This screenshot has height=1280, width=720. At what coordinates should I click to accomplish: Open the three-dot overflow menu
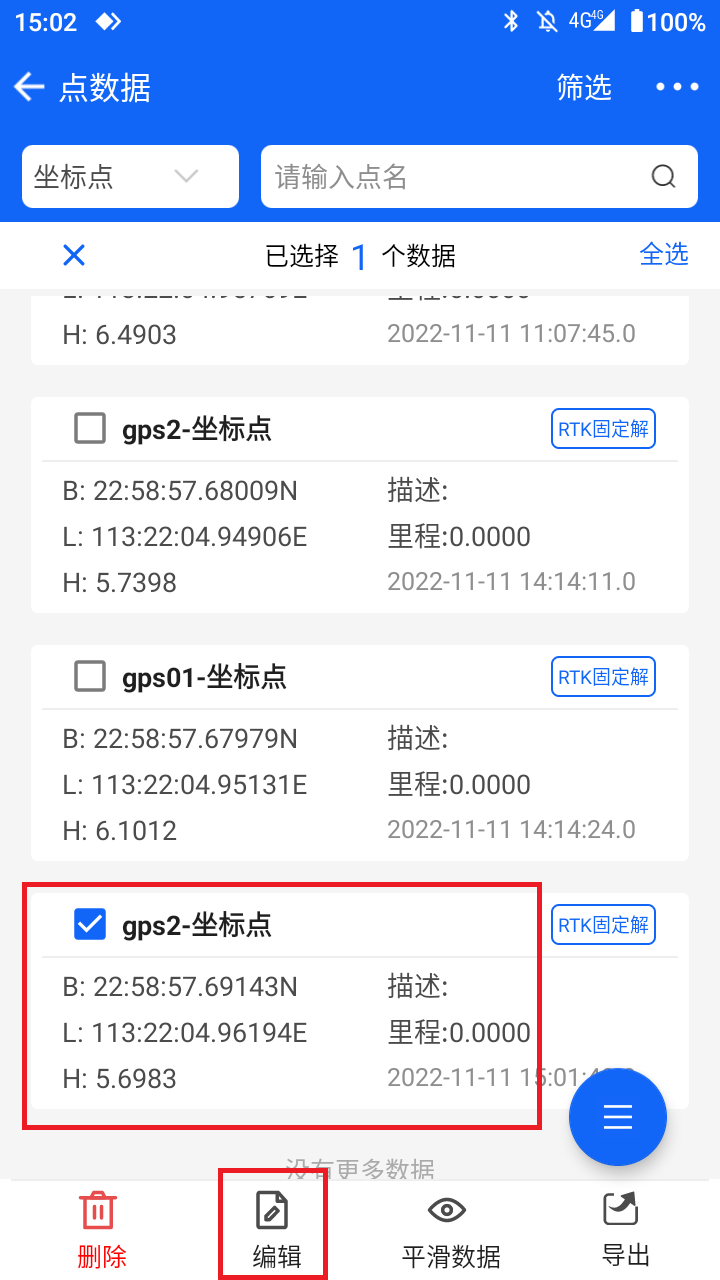678,87
